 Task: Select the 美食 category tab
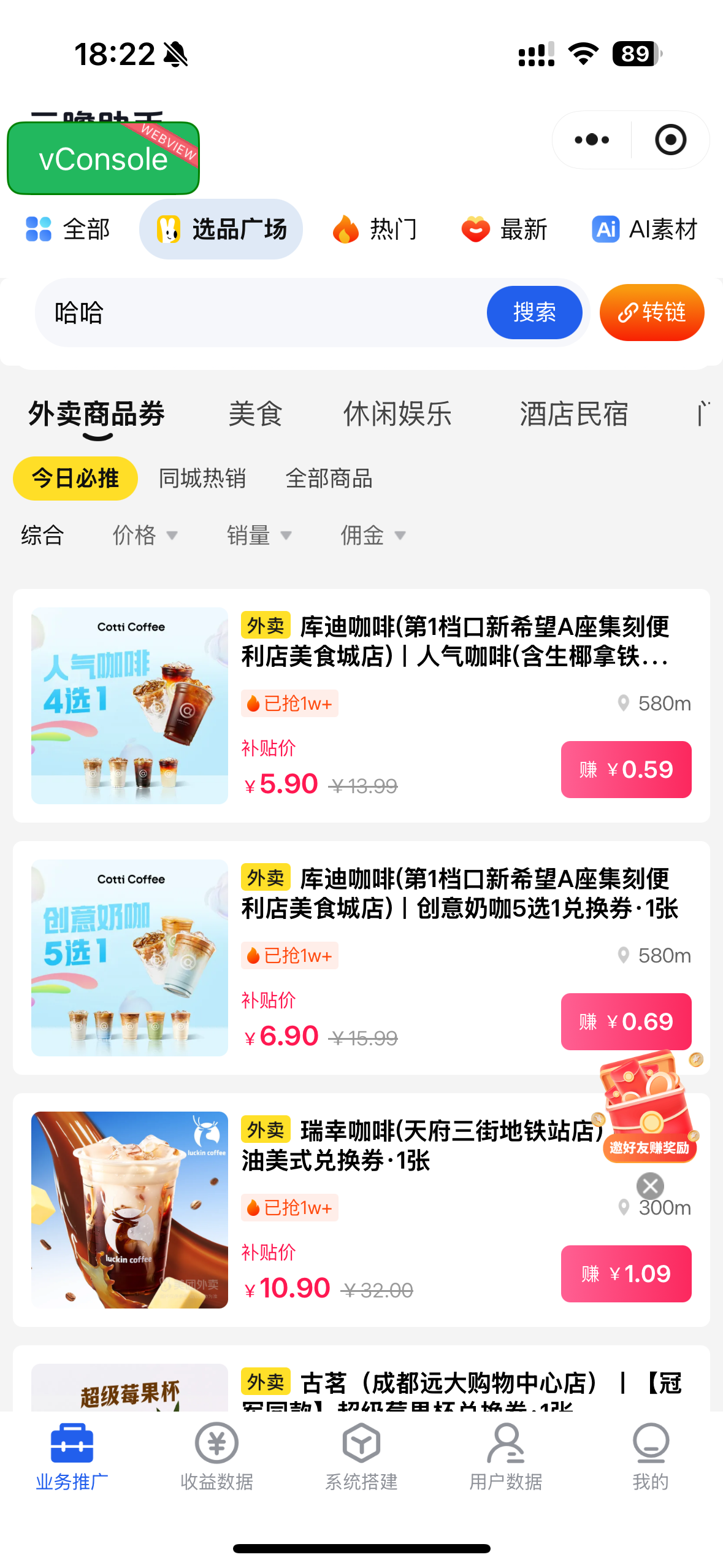(x=255, y=414)
